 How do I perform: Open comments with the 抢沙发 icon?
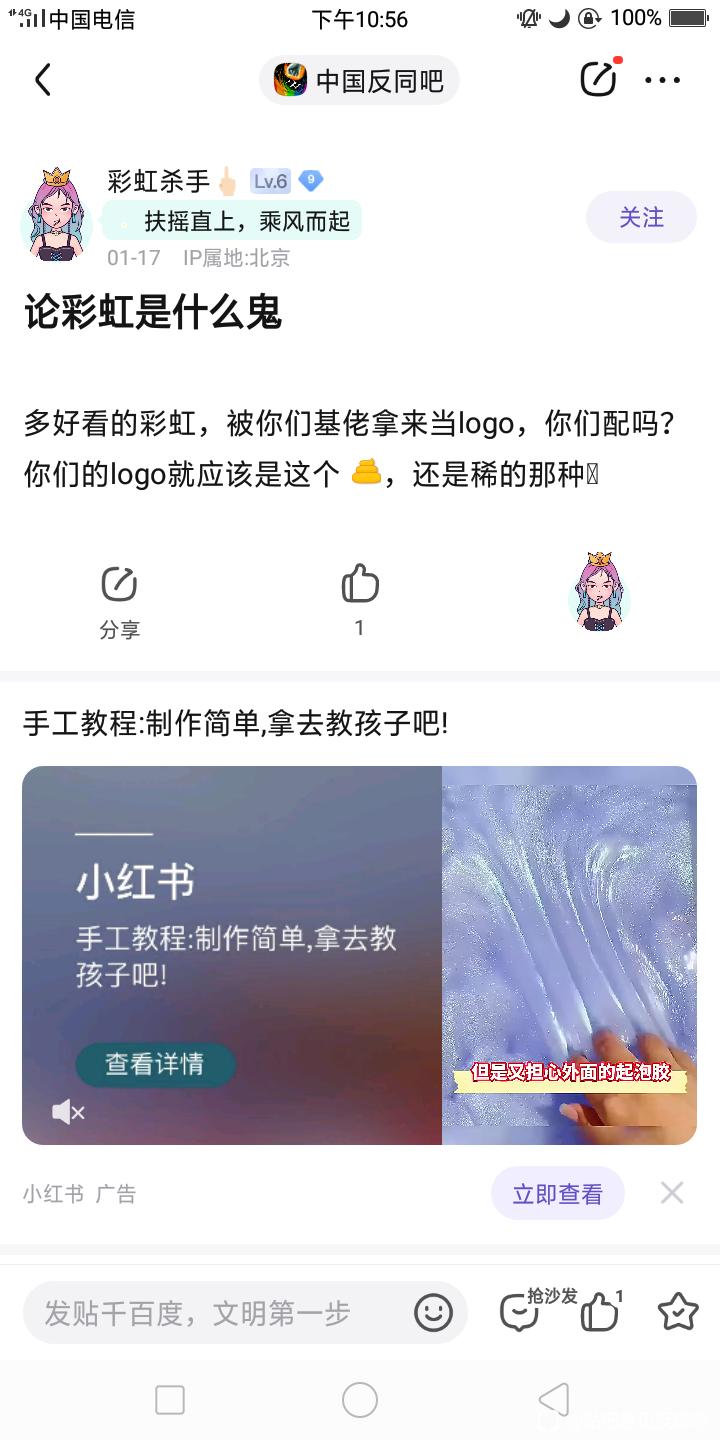520,1312
